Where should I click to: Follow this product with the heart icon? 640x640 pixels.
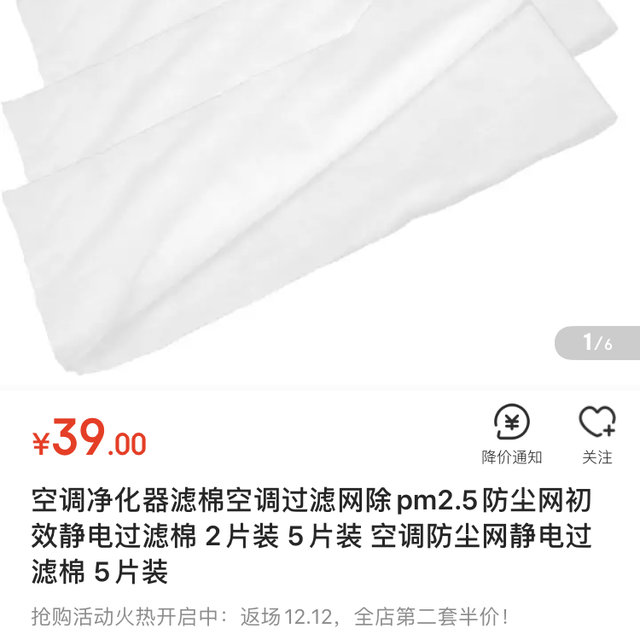[597, 433]
